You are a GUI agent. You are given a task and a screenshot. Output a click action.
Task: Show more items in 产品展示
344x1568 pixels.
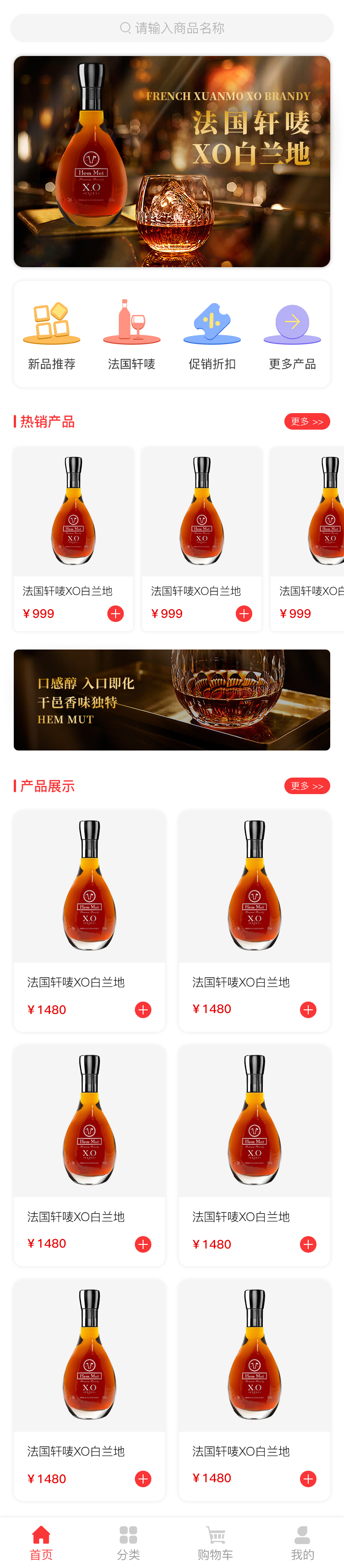click(307, 786)
